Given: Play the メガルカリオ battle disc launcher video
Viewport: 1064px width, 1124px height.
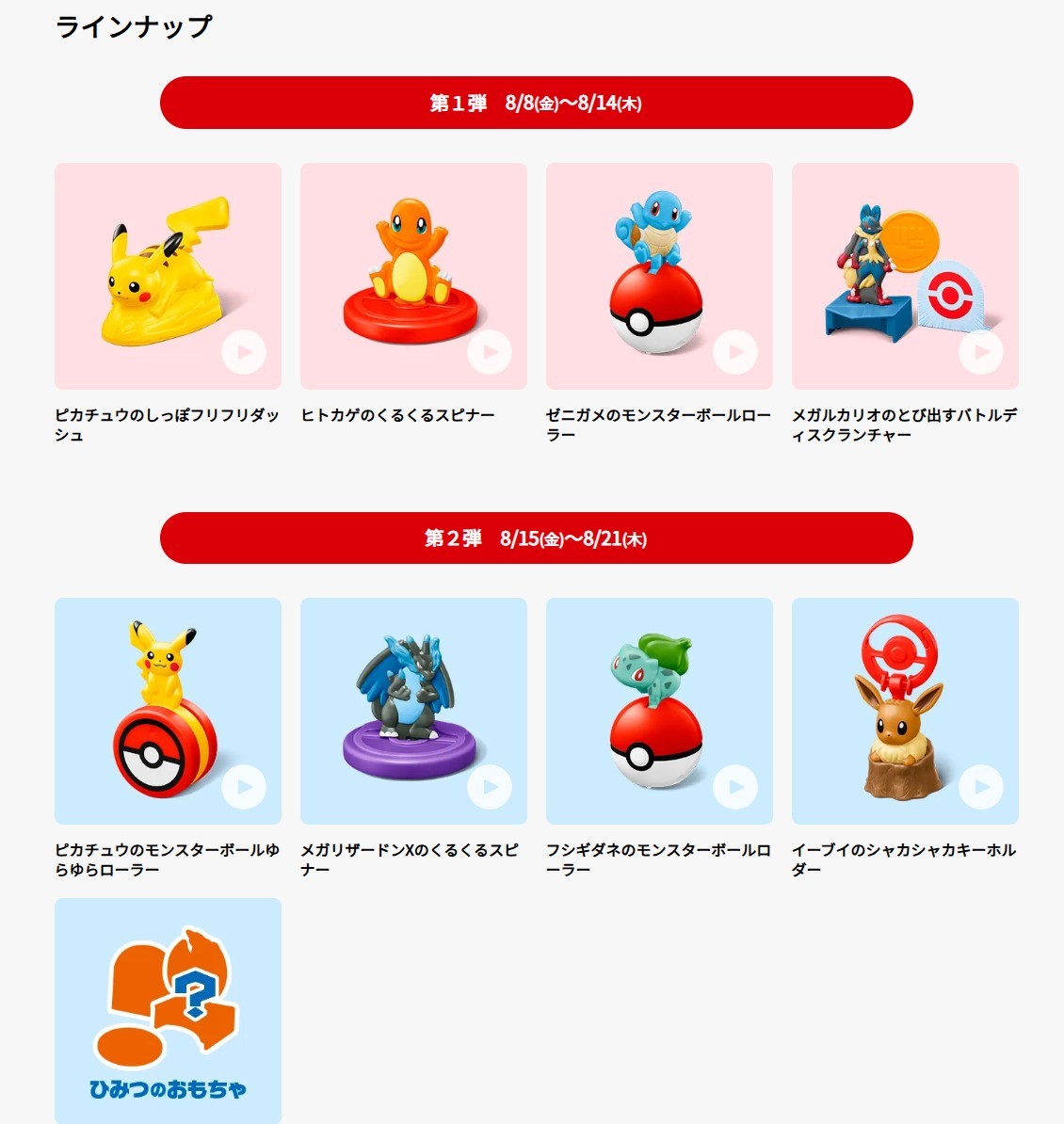Looking at the screenshot, I should tap(981, 353).
